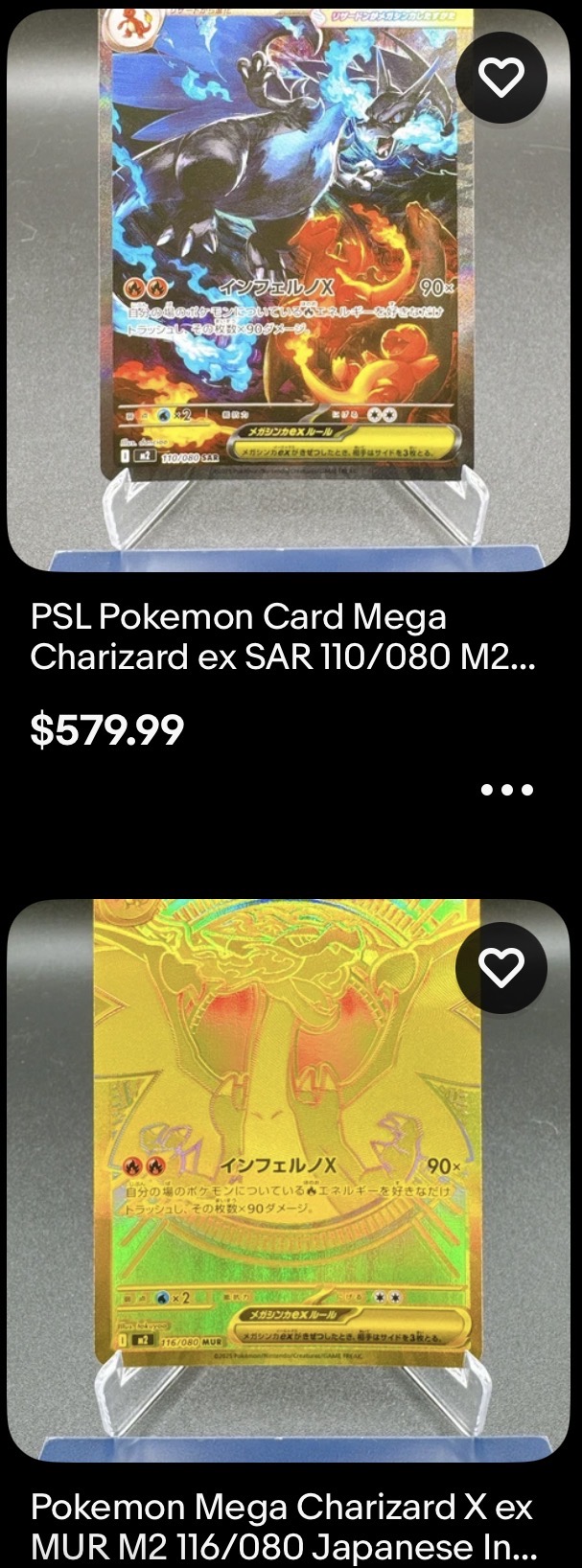Save the PSL Mega Charizard ex SAR listing

501,79
